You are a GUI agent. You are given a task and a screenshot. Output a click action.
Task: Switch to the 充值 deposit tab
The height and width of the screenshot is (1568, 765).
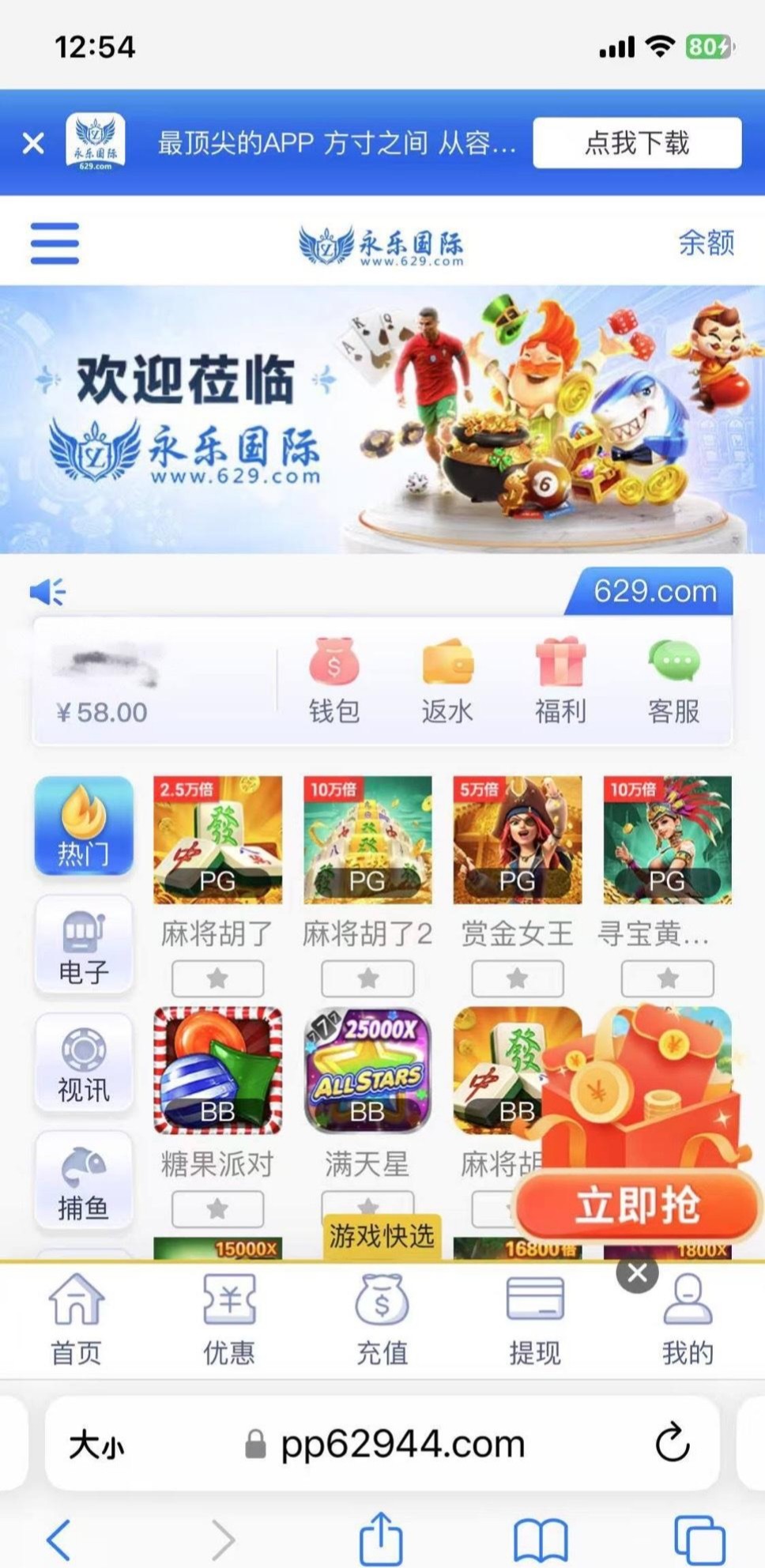click(382, 1320)
